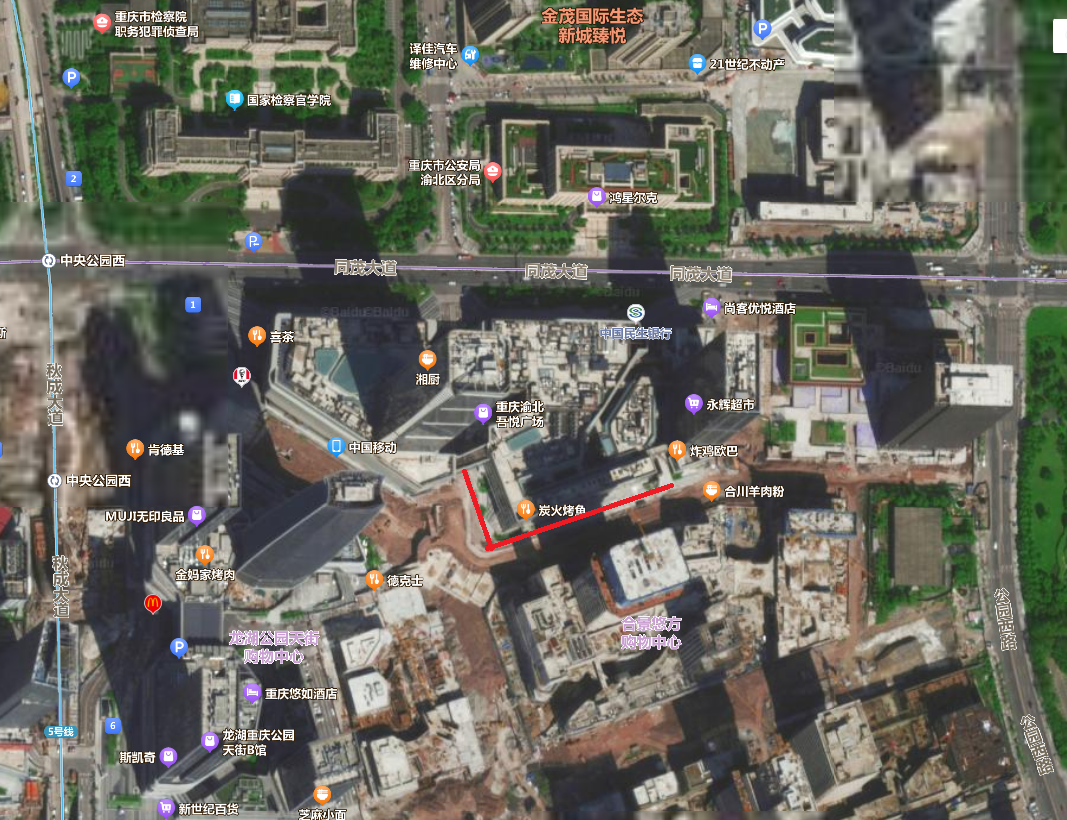The image size is (1067, 820).
Task: Select the 中央公园西 metro station on 同茂大道
Action: click(x=49, y=261)
